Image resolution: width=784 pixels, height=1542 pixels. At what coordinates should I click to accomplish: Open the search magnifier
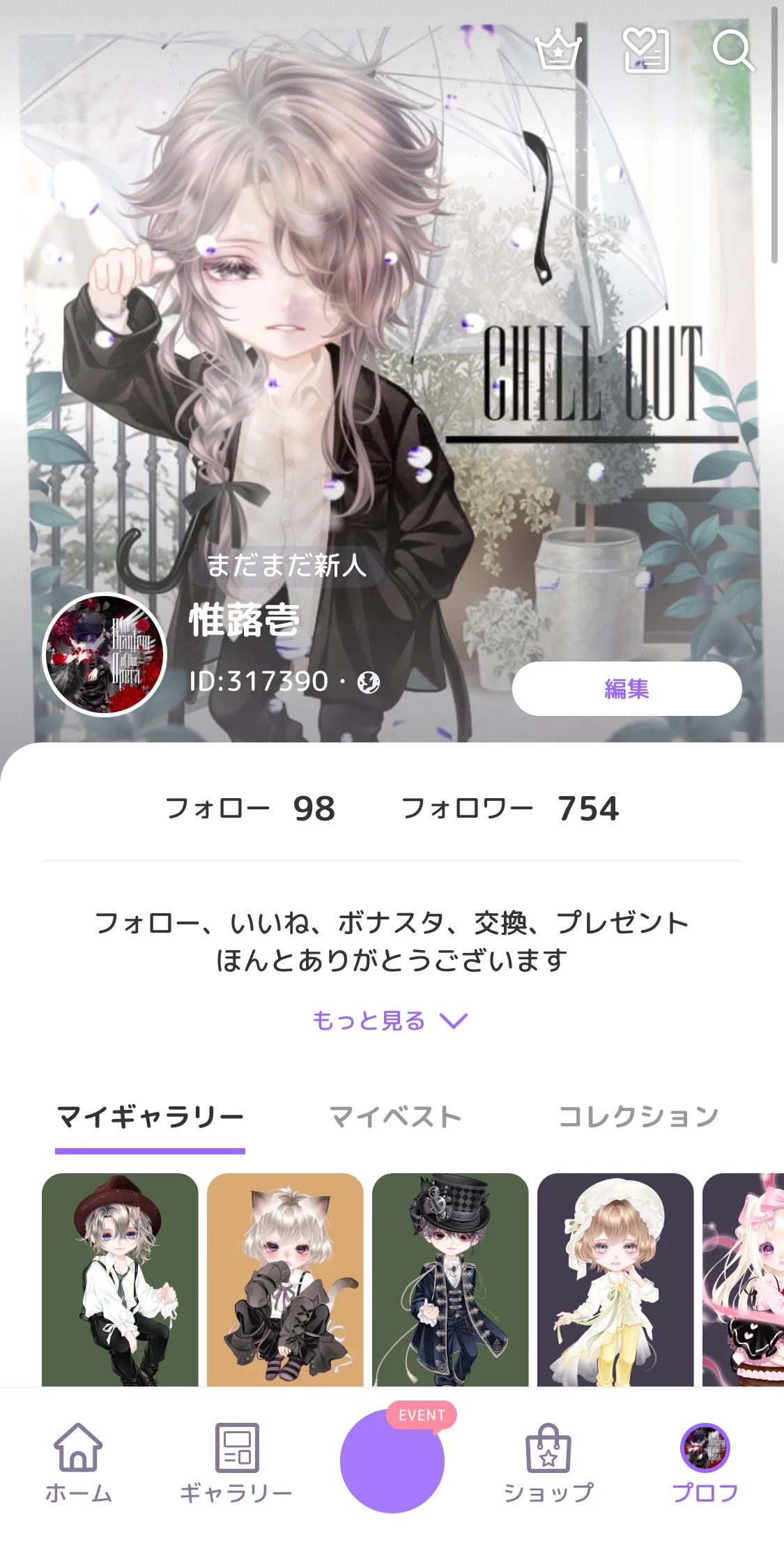pos(733,50)
